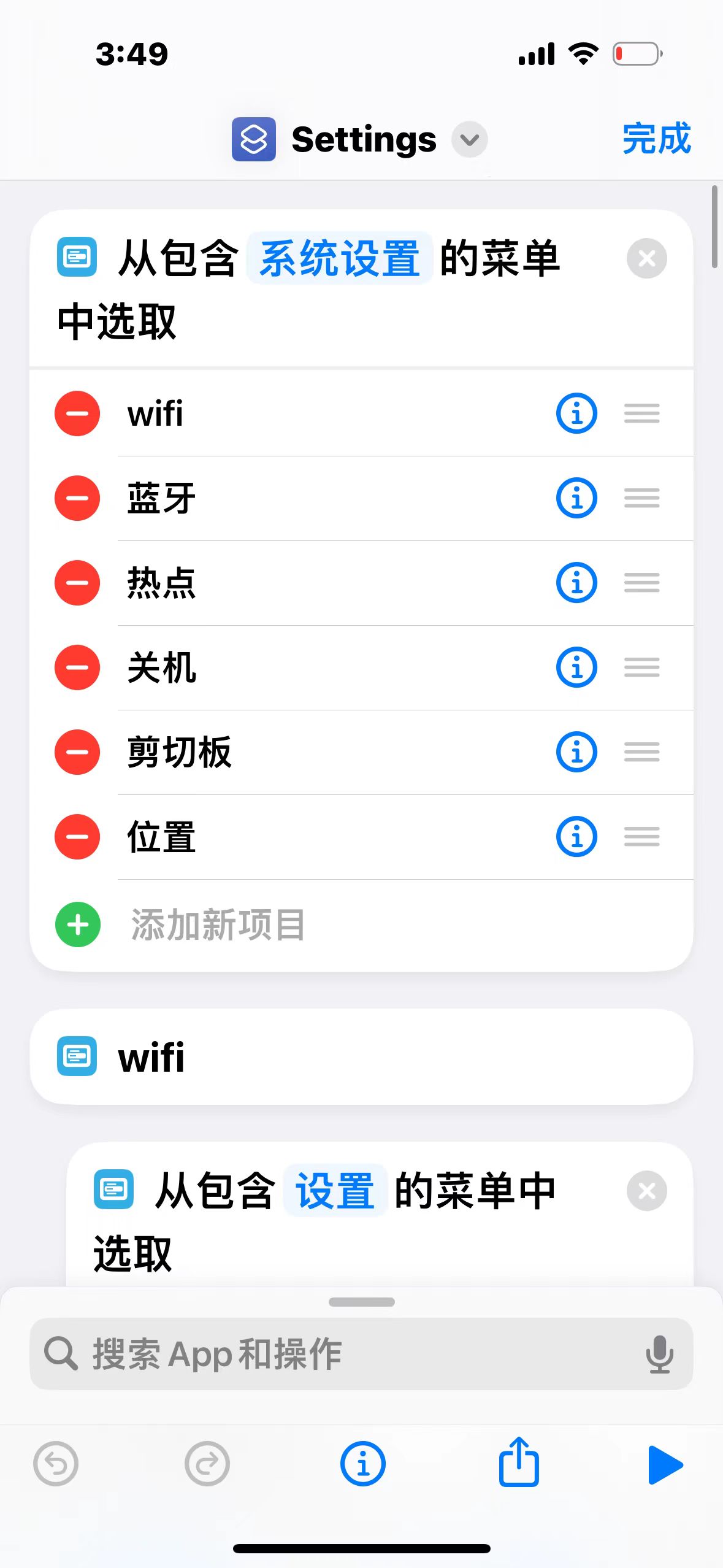Tap 完成 to finish editing
This screenshot has height=1568, width=723.
[656, 139]
